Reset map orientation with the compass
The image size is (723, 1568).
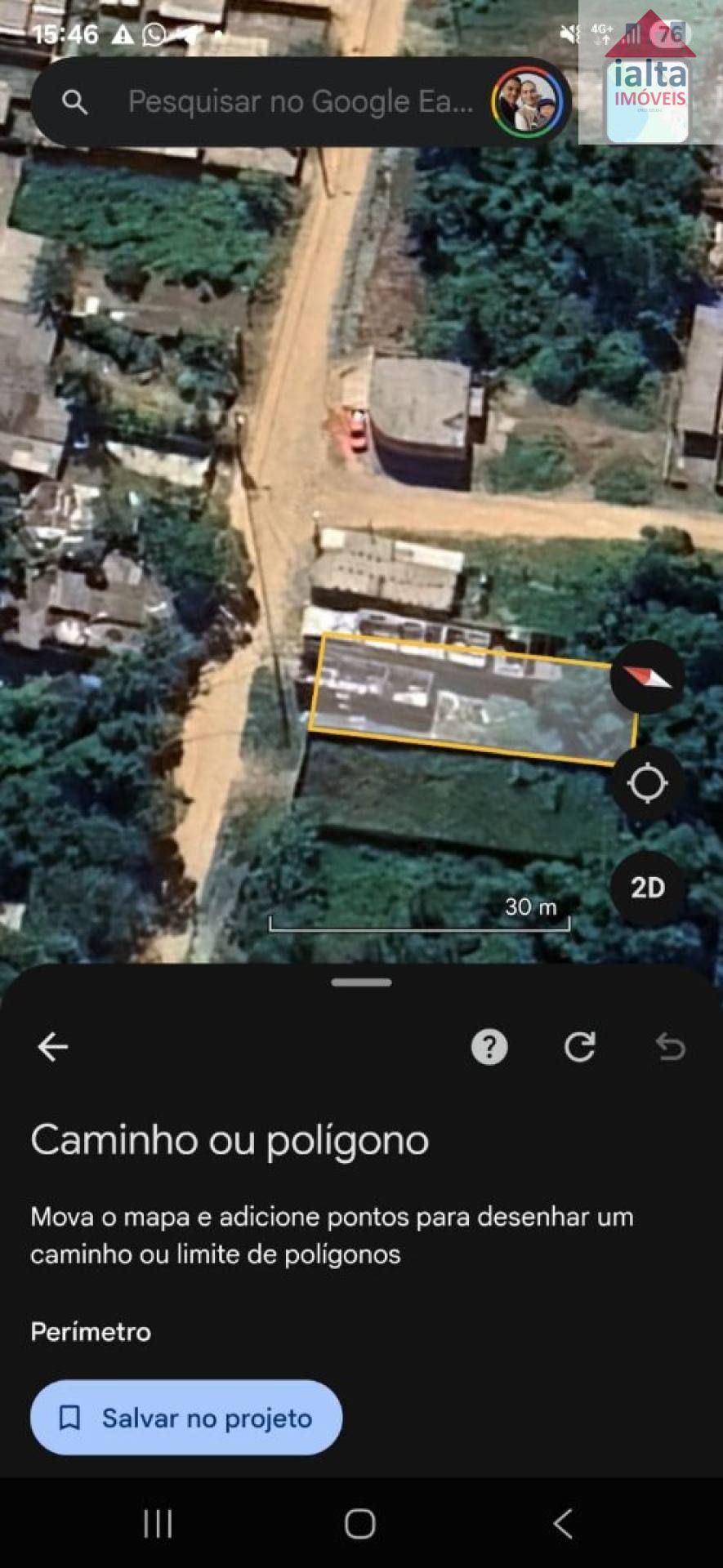pos(648,677)
